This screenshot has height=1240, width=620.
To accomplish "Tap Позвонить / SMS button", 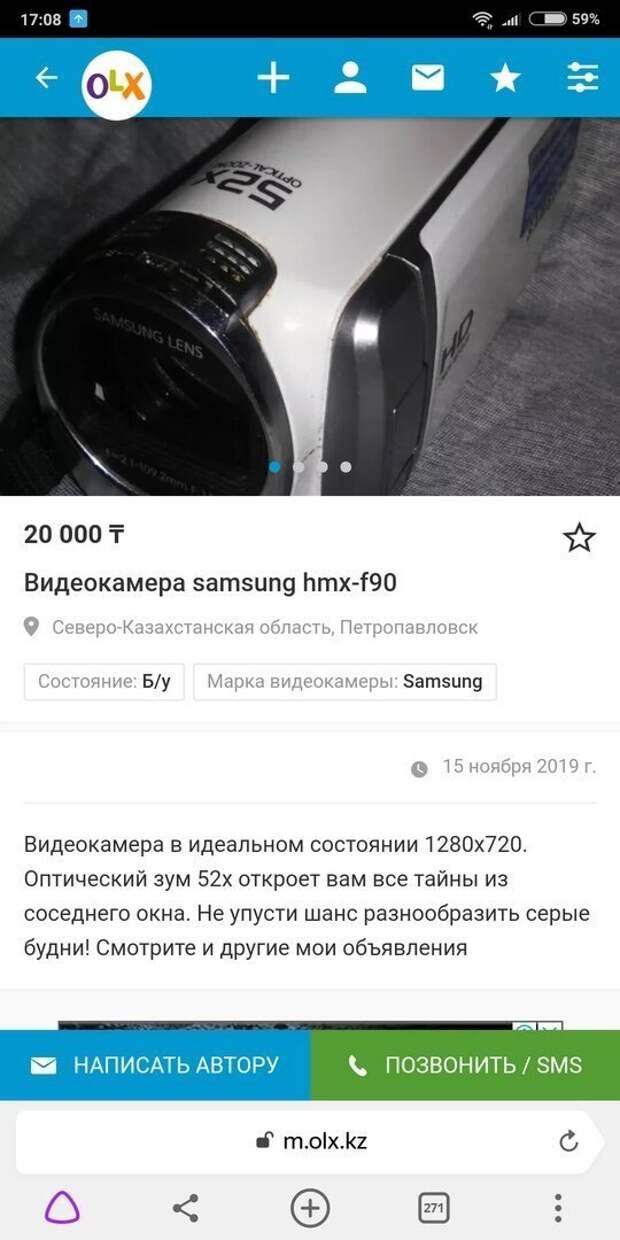I will coord(465,1066).
